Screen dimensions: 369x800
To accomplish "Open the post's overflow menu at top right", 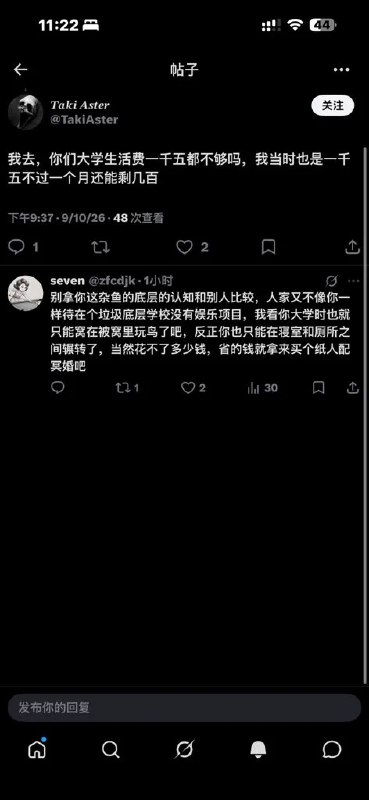I will (x=341, y=70).
